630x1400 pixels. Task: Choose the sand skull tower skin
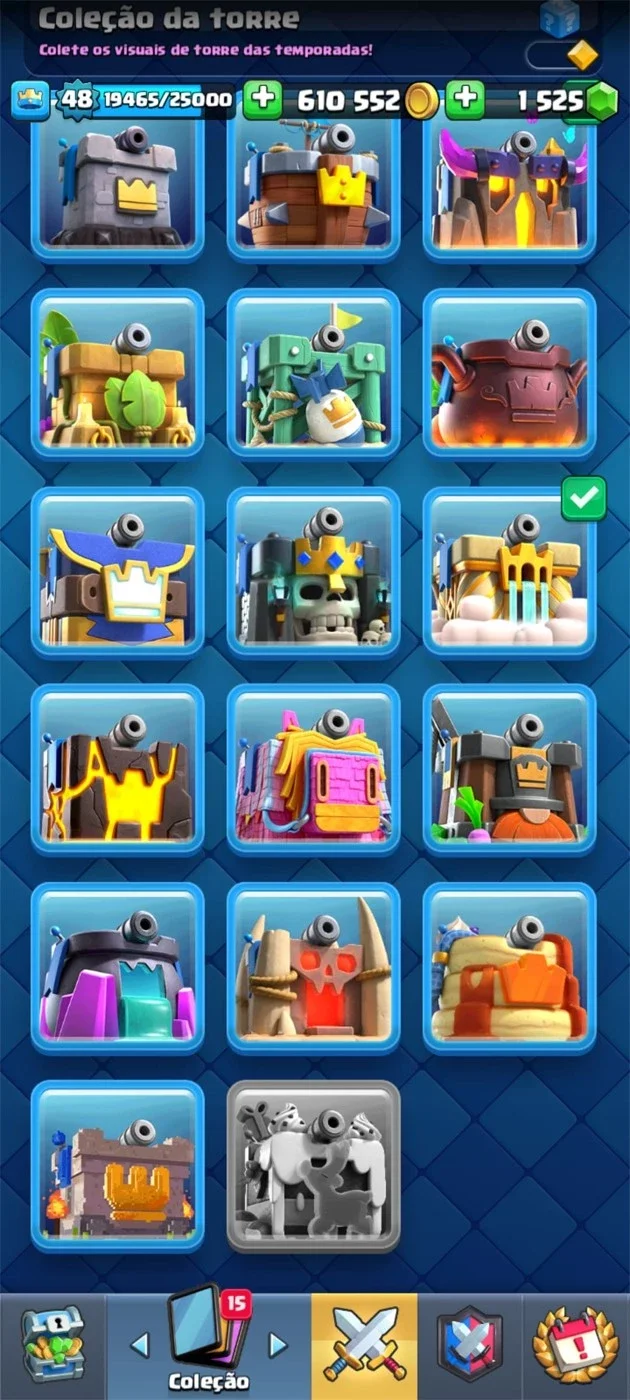pos(313,967)
